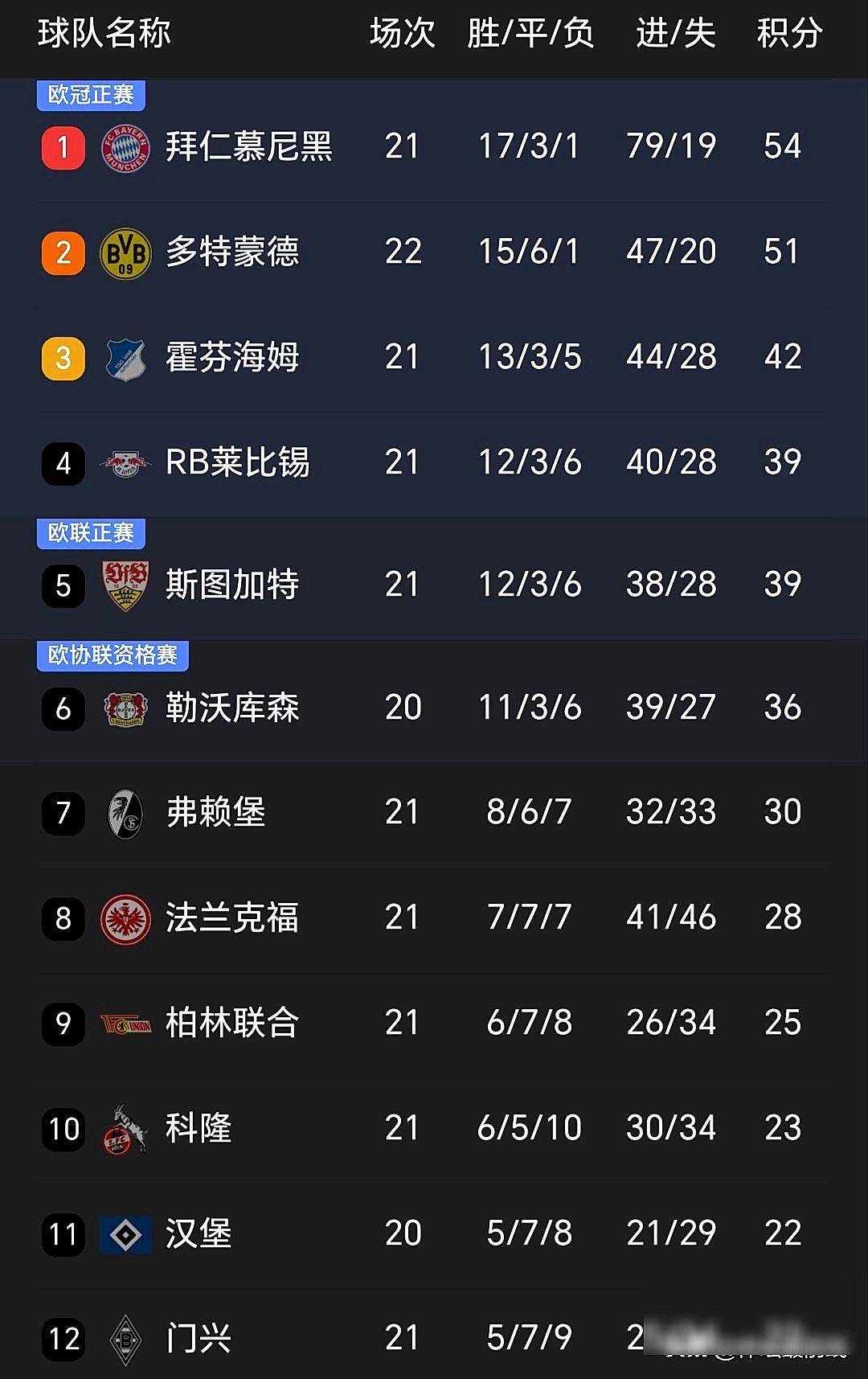Image resolution: width=868 pixels, height=1379 pixels.
Task: Open the 法兰克福 team row
Action: point(232,917)
